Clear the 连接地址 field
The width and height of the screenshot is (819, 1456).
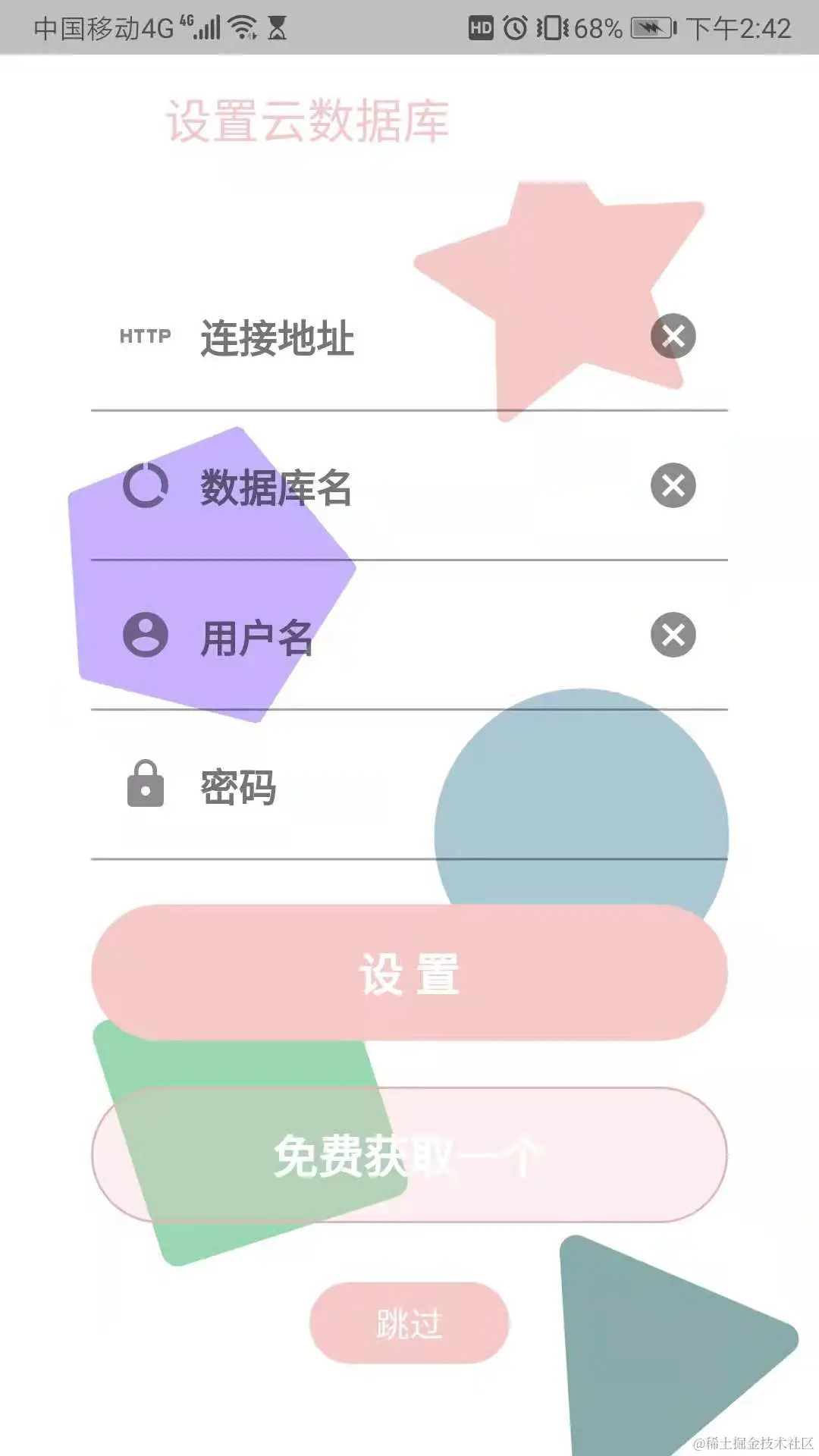point(673,336)
